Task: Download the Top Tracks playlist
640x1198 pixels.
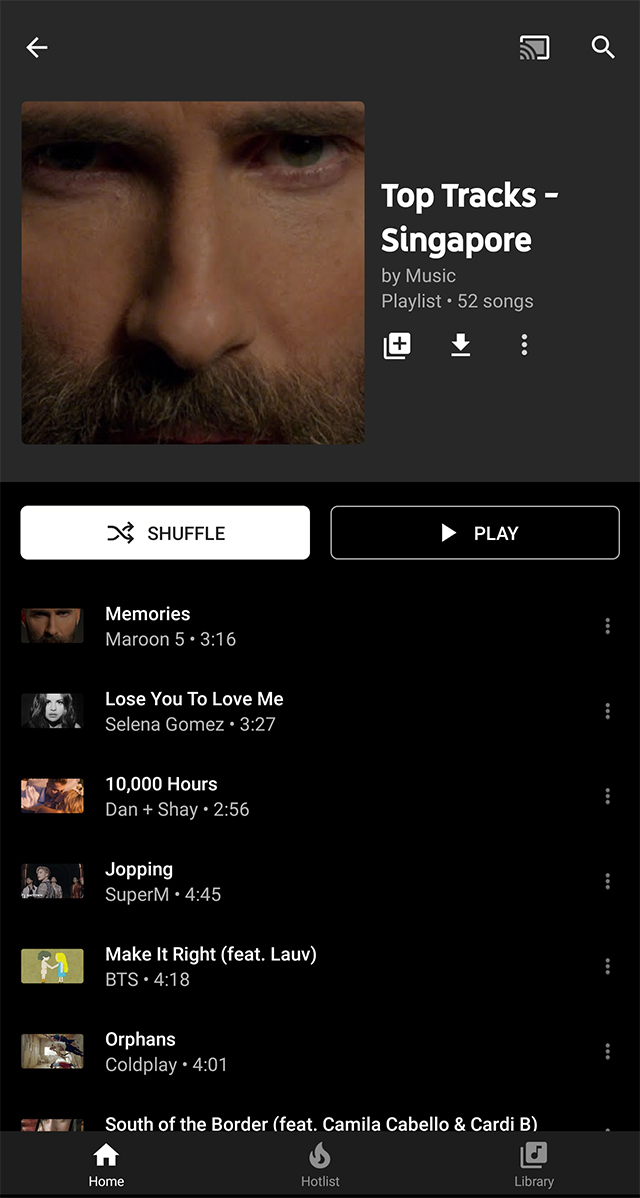Action: (460, 345)
